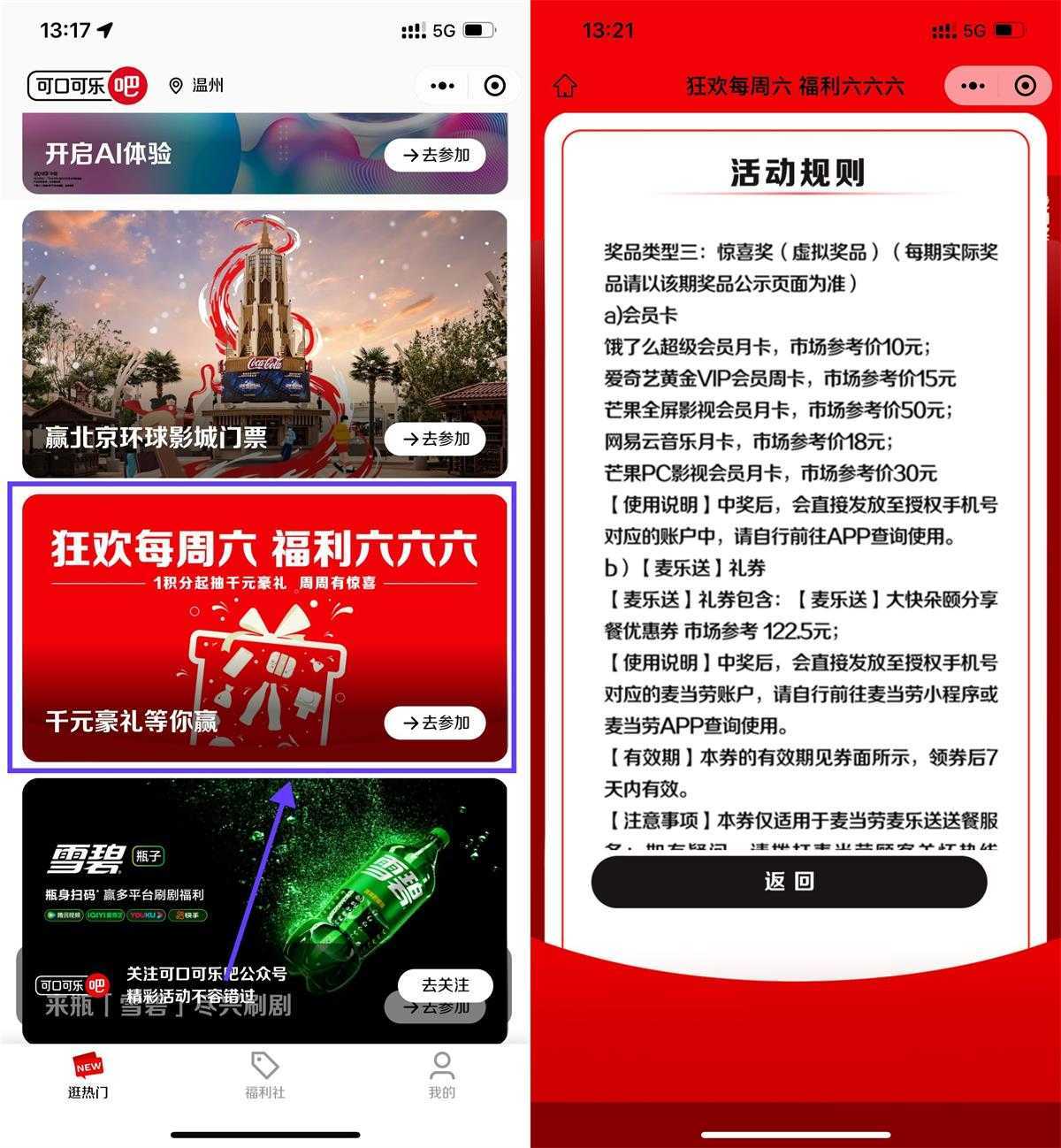The height and width of the screenshot is (1148, 1061).
Task: Tap 去关注 to follow 可口可乐吧公众号
Action: [445, 984]
